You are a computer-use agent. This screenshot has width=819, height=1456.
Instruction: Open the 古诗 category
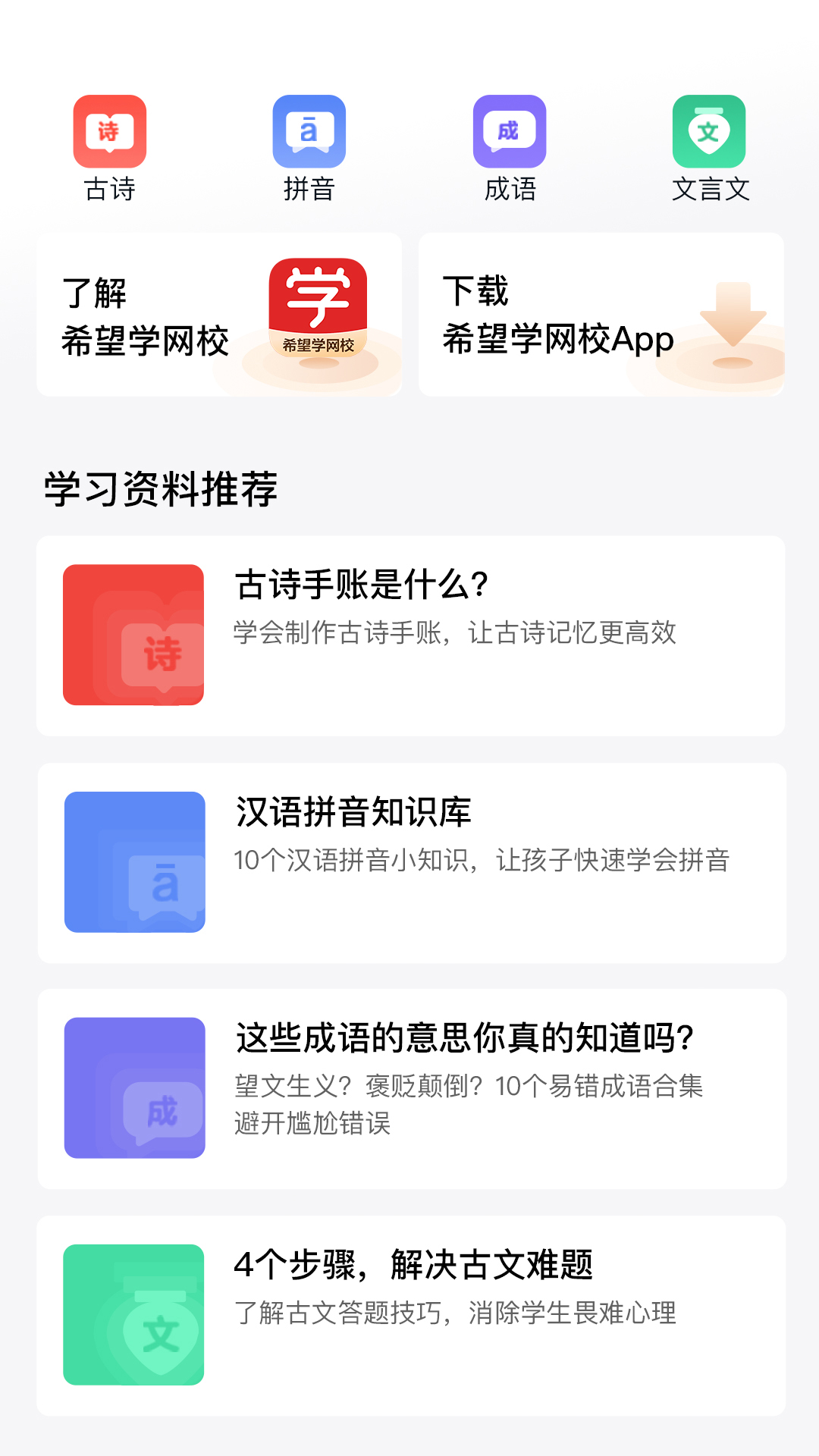pyautogui.click(x=110, y=148)
